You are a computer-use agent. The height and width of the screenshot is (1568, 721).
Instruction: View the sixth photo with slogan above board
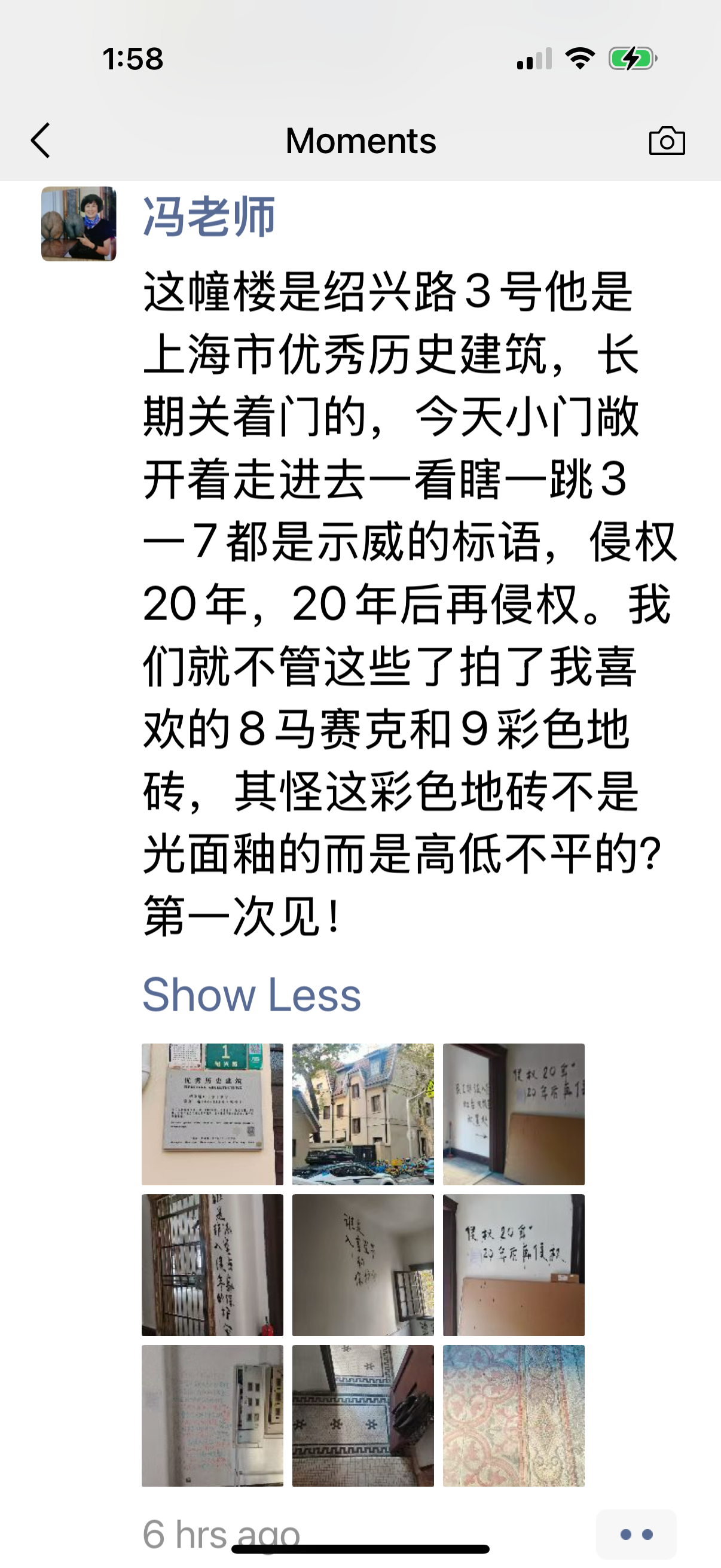click(514, 1265)
